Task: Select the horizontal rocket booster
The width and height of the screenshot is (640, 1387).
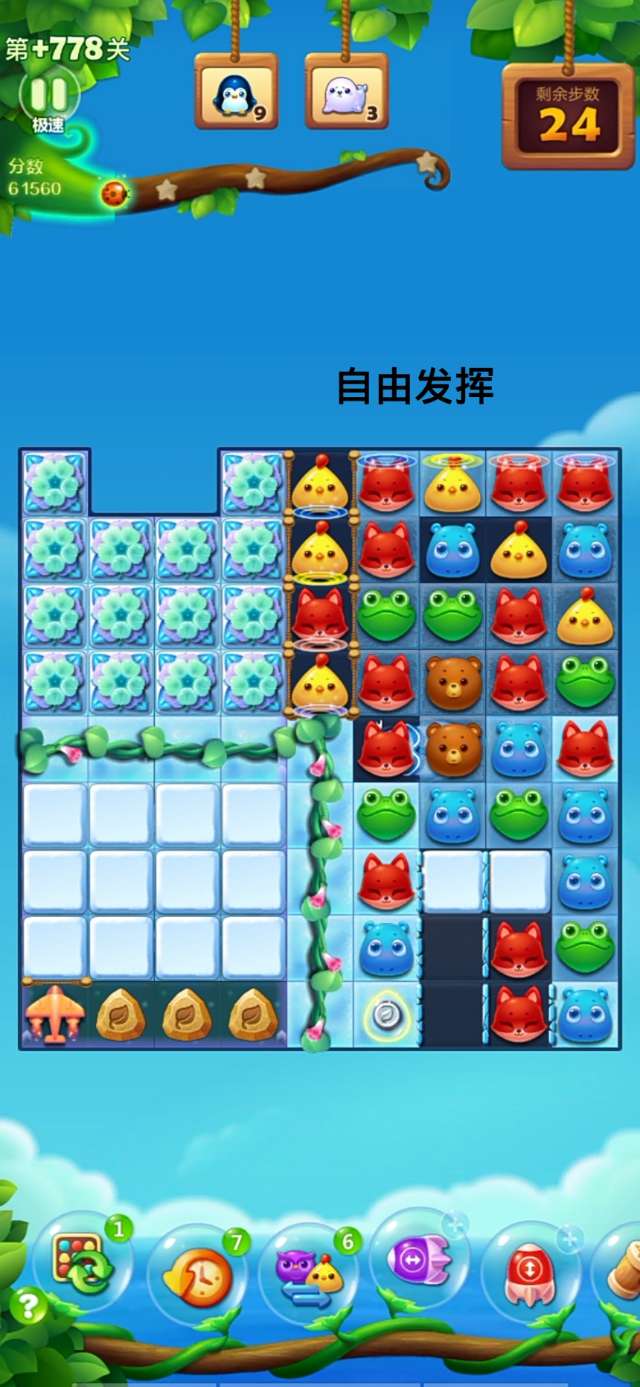Action: [419, 1263]
